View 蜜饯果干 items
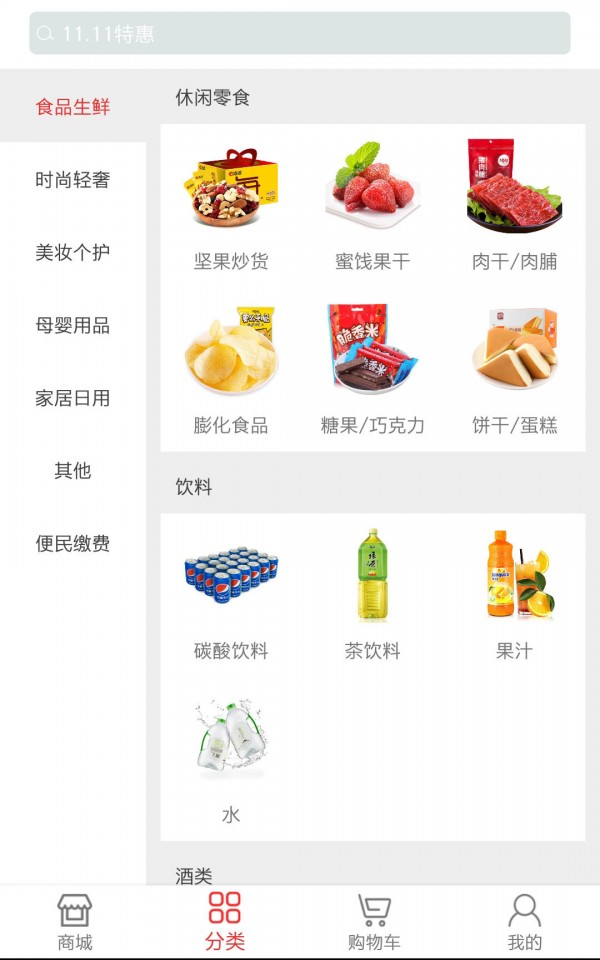Screen dimensions: 600x960 point(373,207)
